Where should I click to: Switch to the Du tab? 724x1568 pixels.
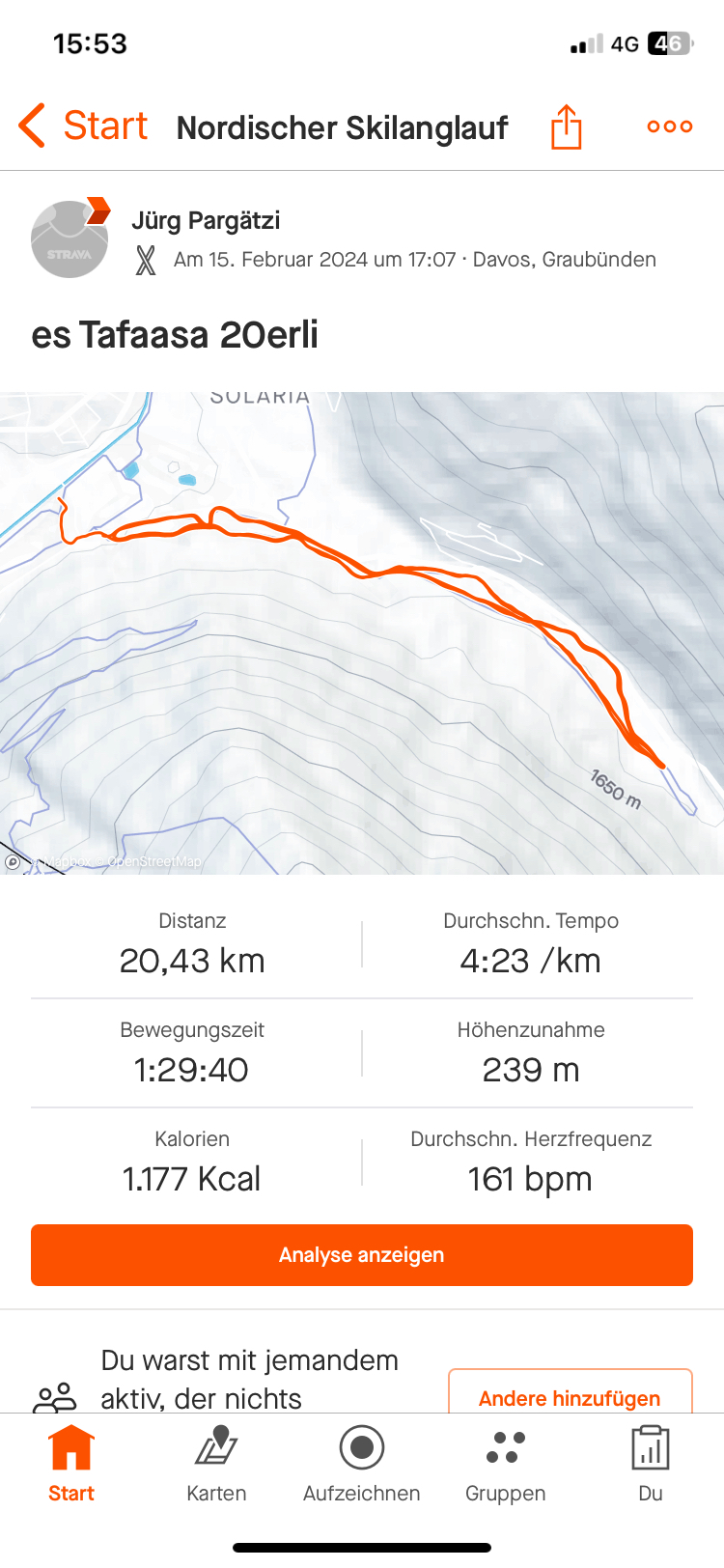(650, 1463)
